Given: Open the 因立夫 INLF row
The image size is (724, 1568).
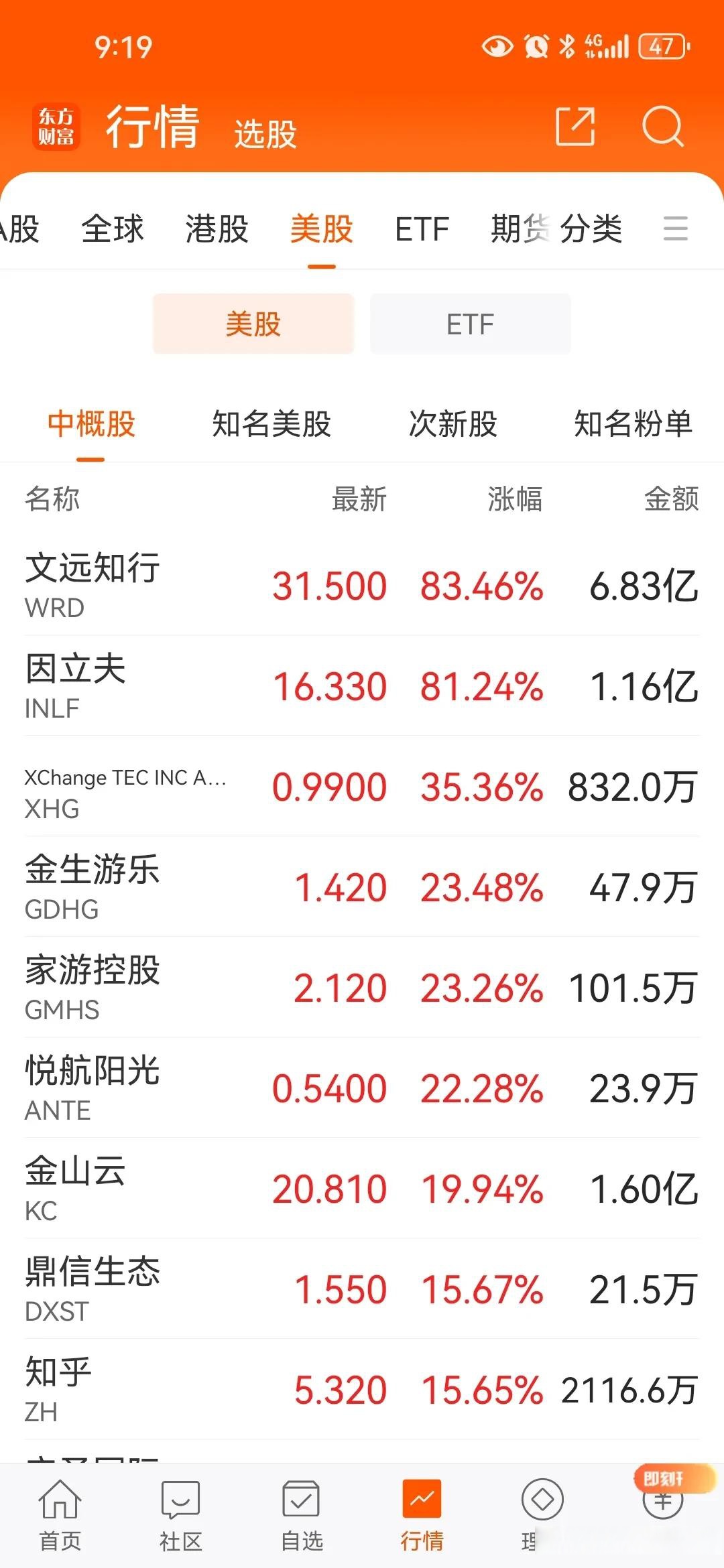Looking at the screenshot, I should coord(362,686).
